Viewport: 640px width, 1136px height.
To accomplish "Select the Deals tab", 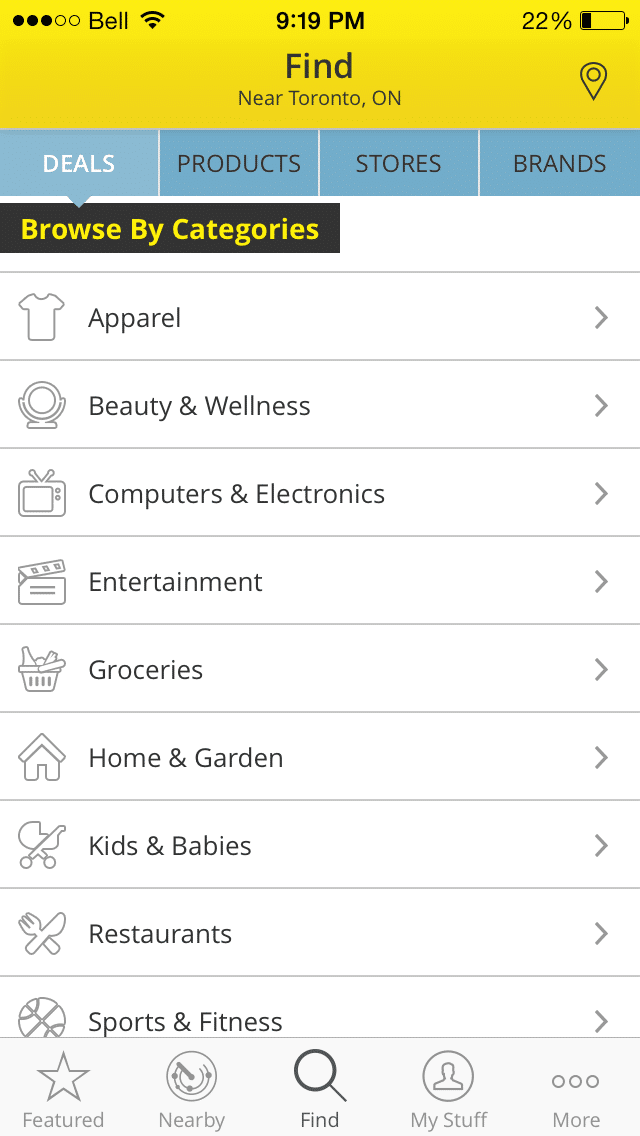I will (x=79, y=163).
